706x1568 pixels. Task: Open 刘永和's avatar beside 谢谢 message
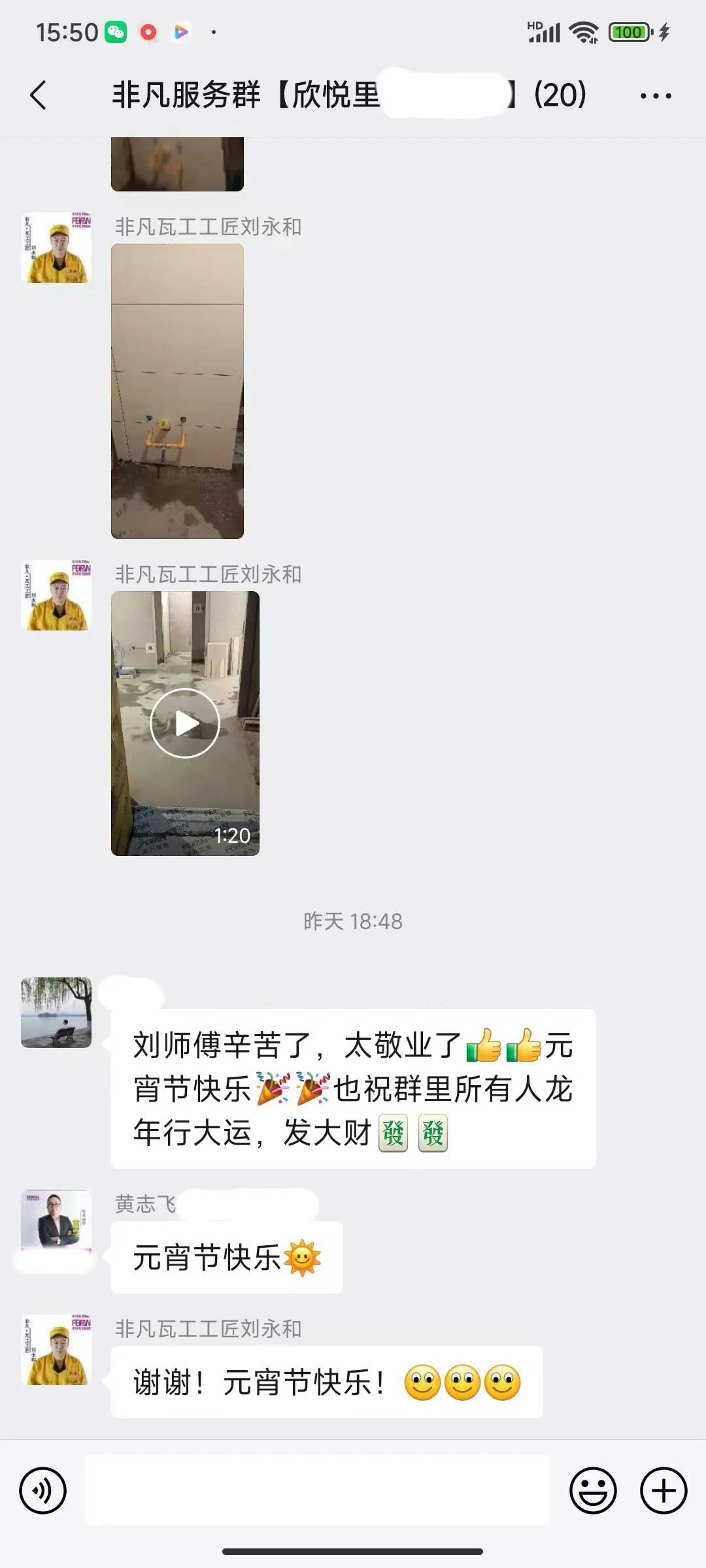pyautogui.click(x=56, y=1350)
